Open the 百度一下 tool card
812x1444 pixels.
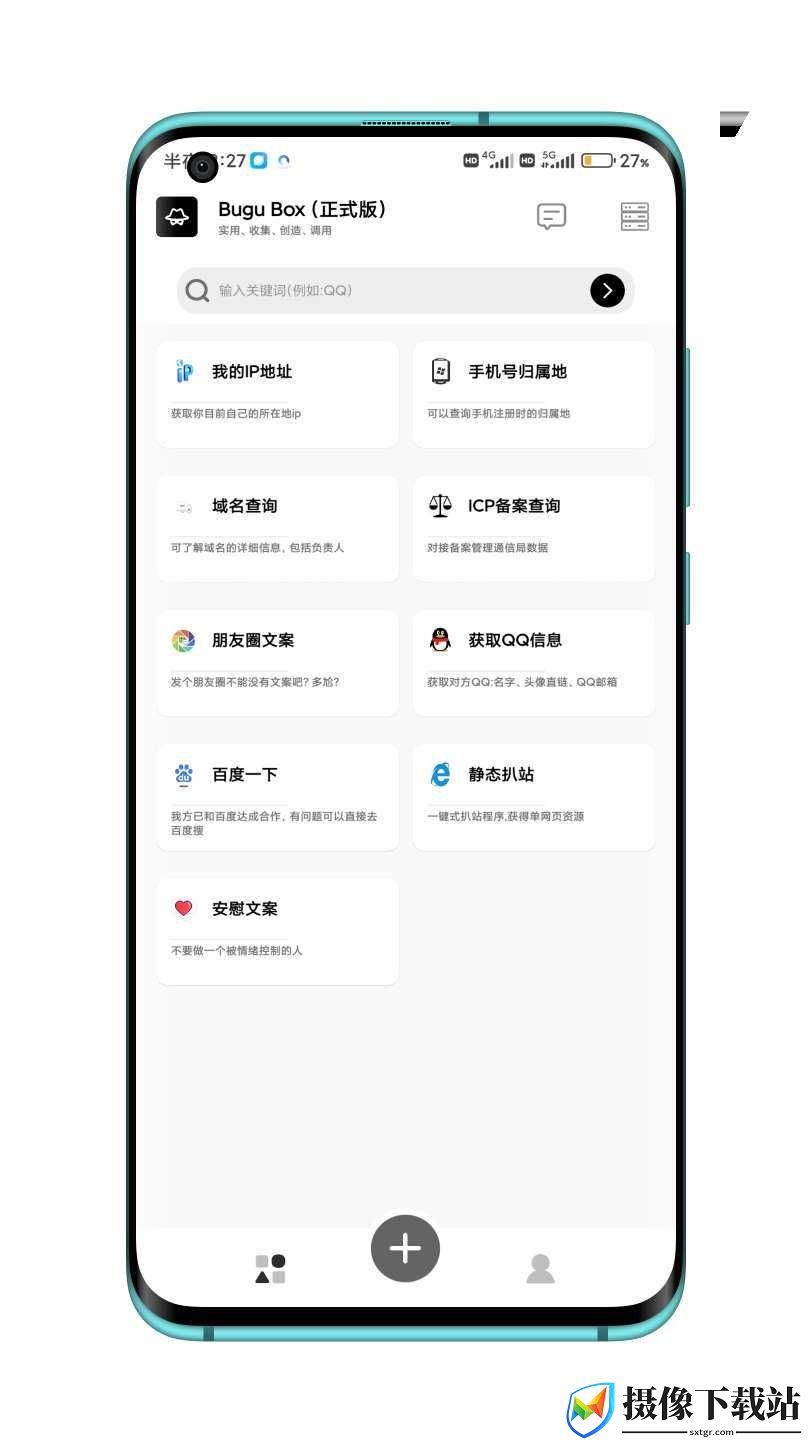[277, 797]
